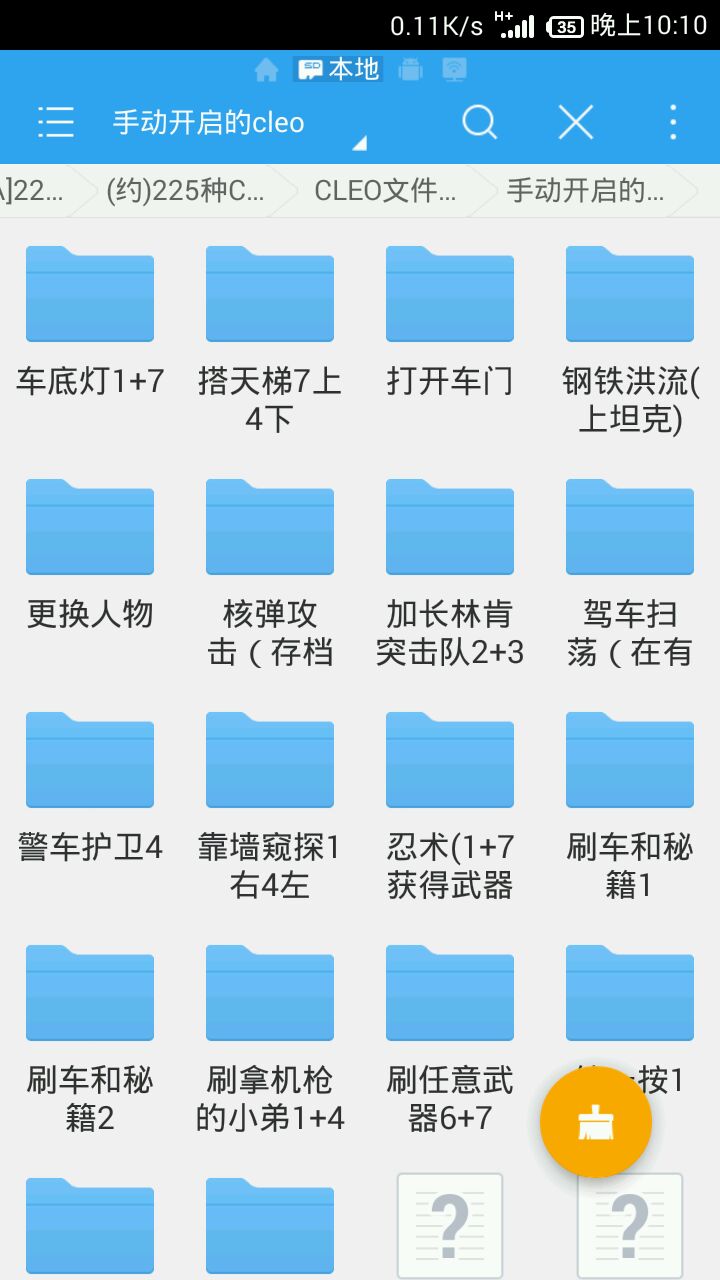
Task: Go to the home icon tab
Action: pos(266,69)
